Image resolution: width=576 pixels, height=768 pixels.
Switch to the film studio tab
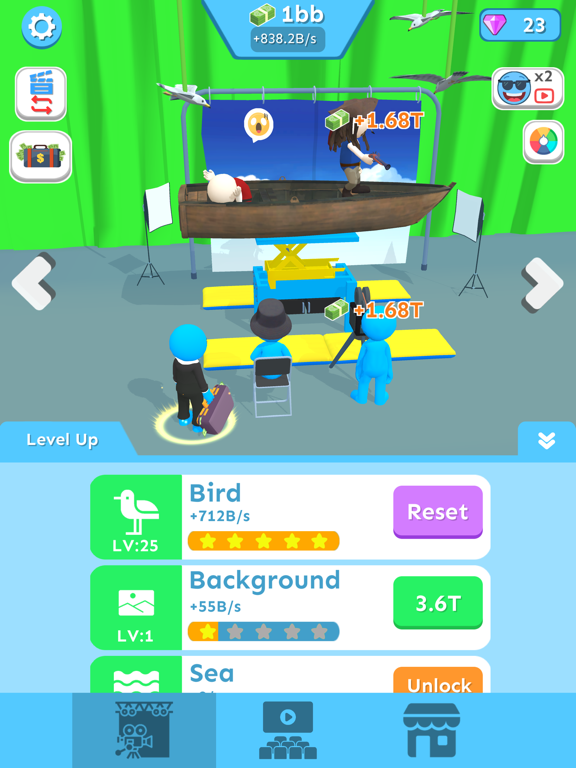(144, 730)
